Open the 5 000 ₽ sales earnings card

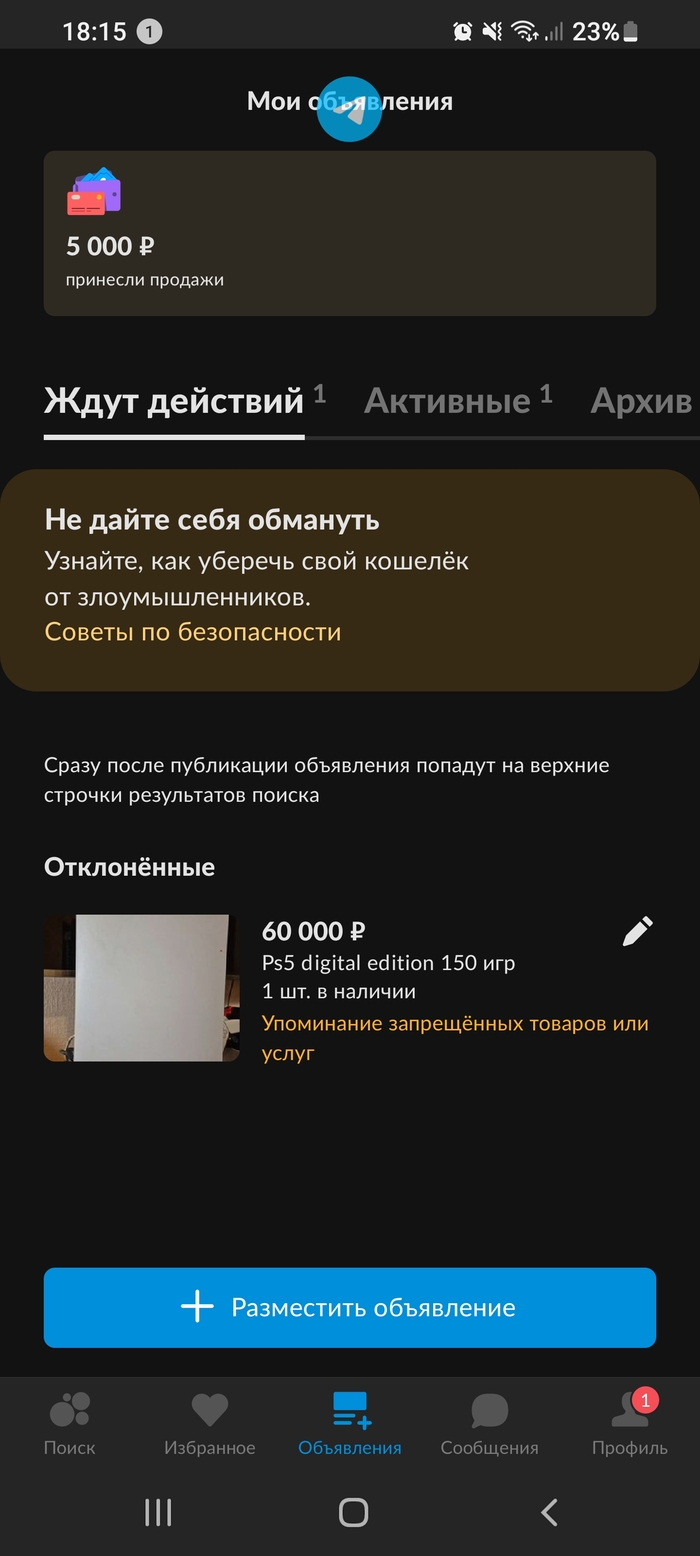(x=350, y=233)
